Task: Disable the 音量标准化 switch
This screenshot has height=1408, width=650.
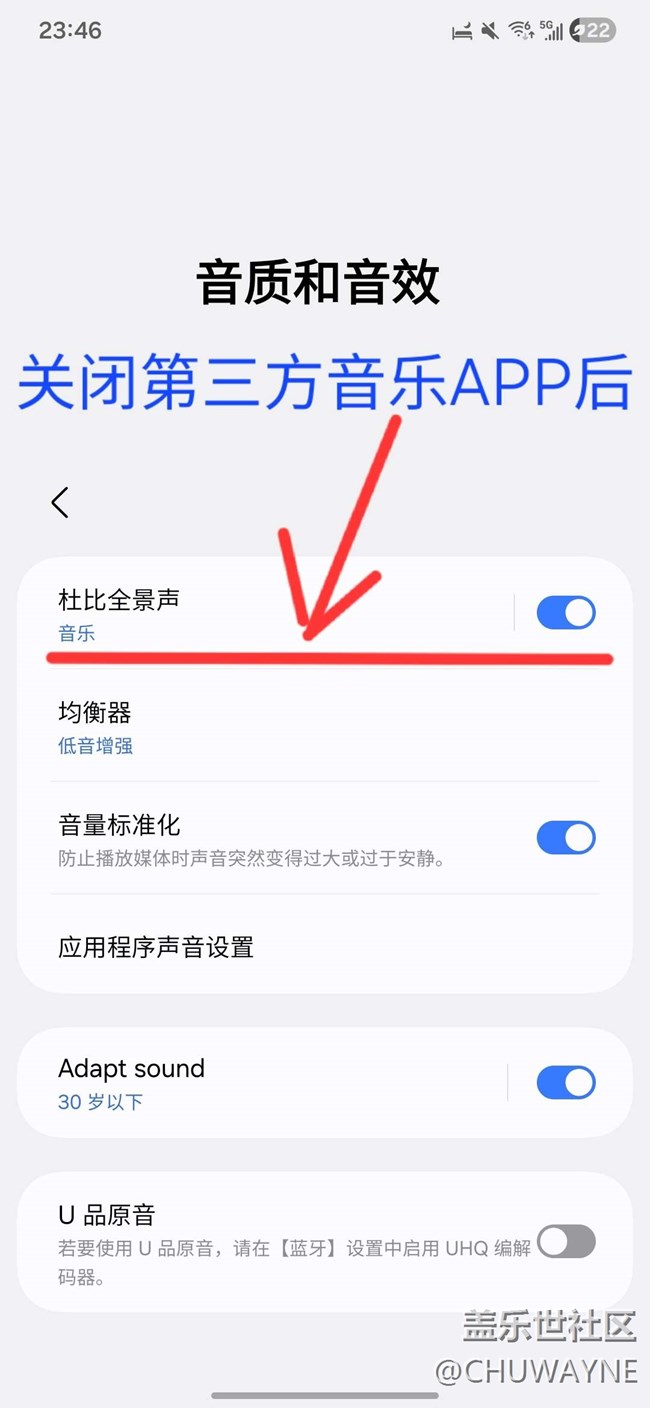Action: pos(566,838)
